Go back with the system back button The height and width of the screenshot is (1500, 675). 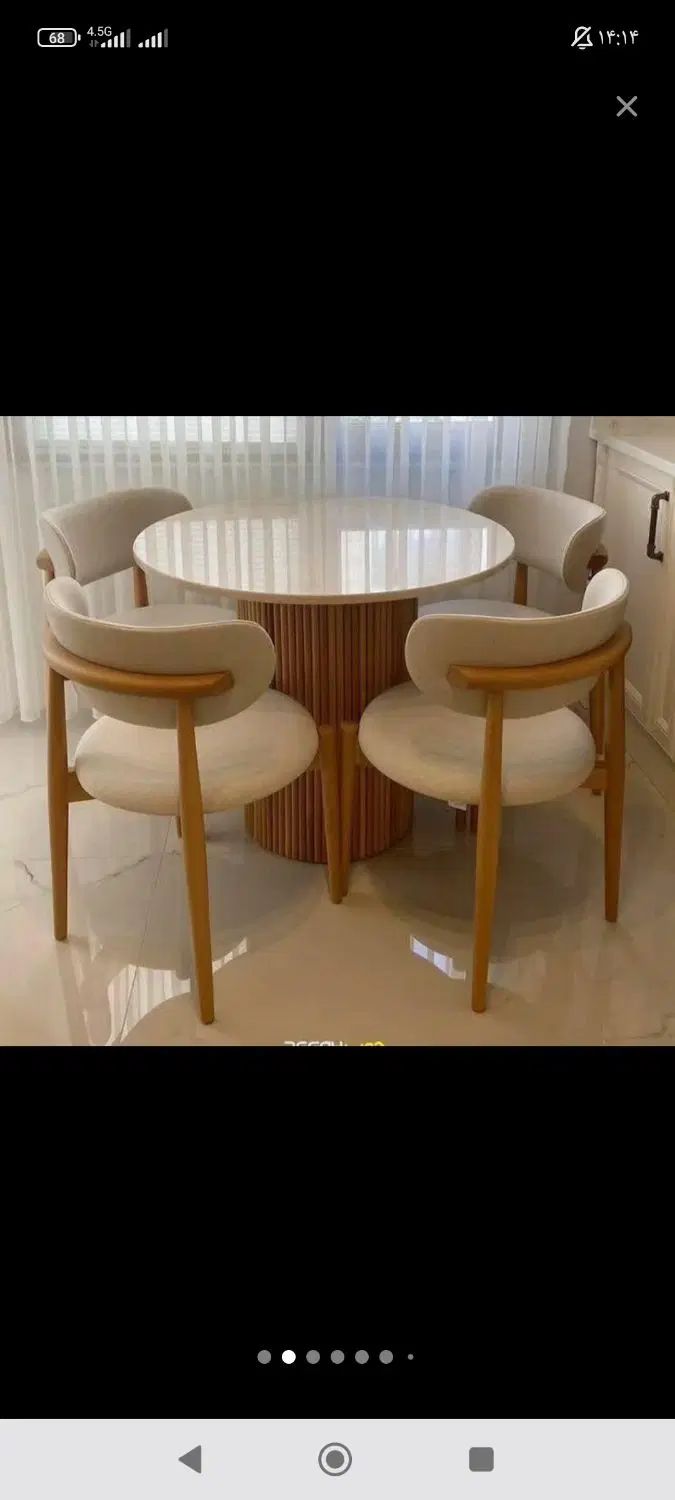[x=190, y=1459]
